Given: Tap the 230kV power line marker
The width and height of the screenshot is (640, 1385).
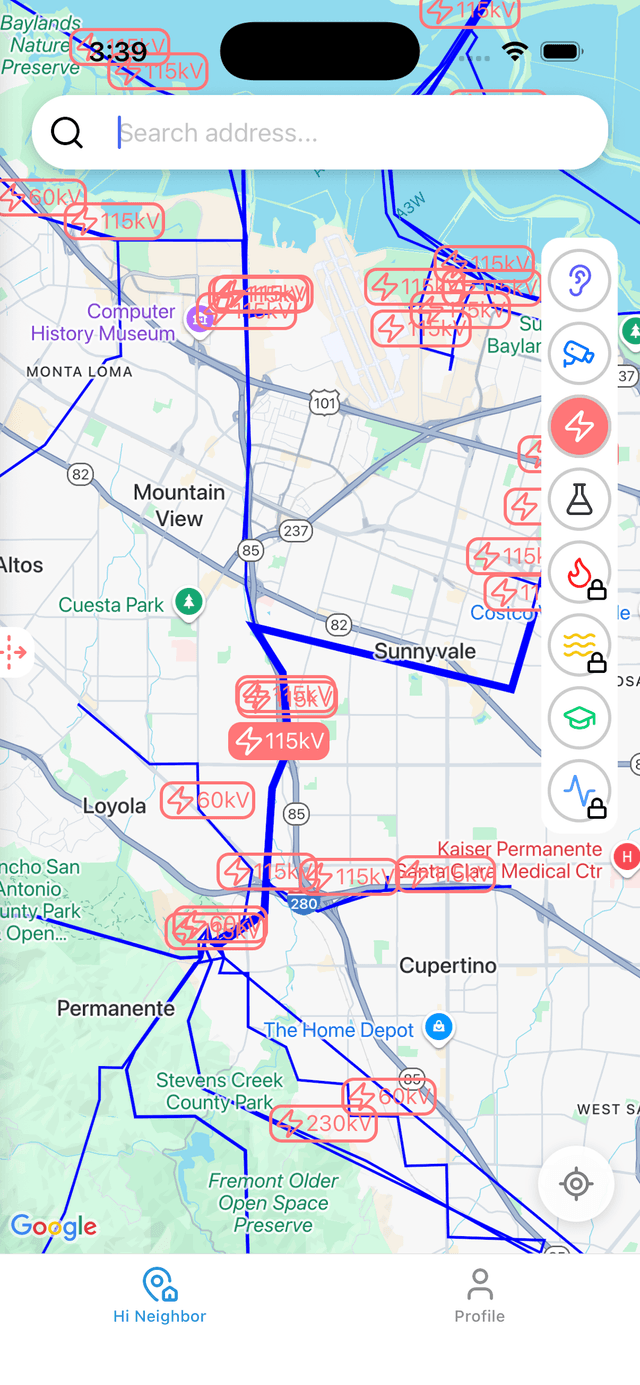Looking at the screenshot, I should point(324,1124).
